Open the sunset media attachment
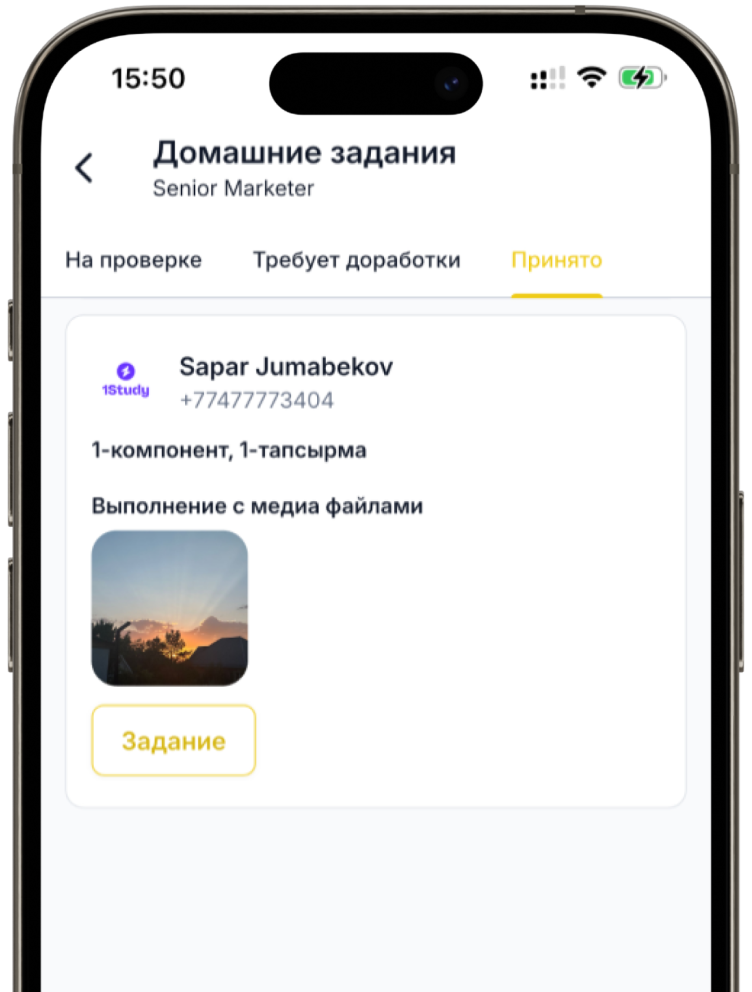The image size is (752, 992). [169, 608]
